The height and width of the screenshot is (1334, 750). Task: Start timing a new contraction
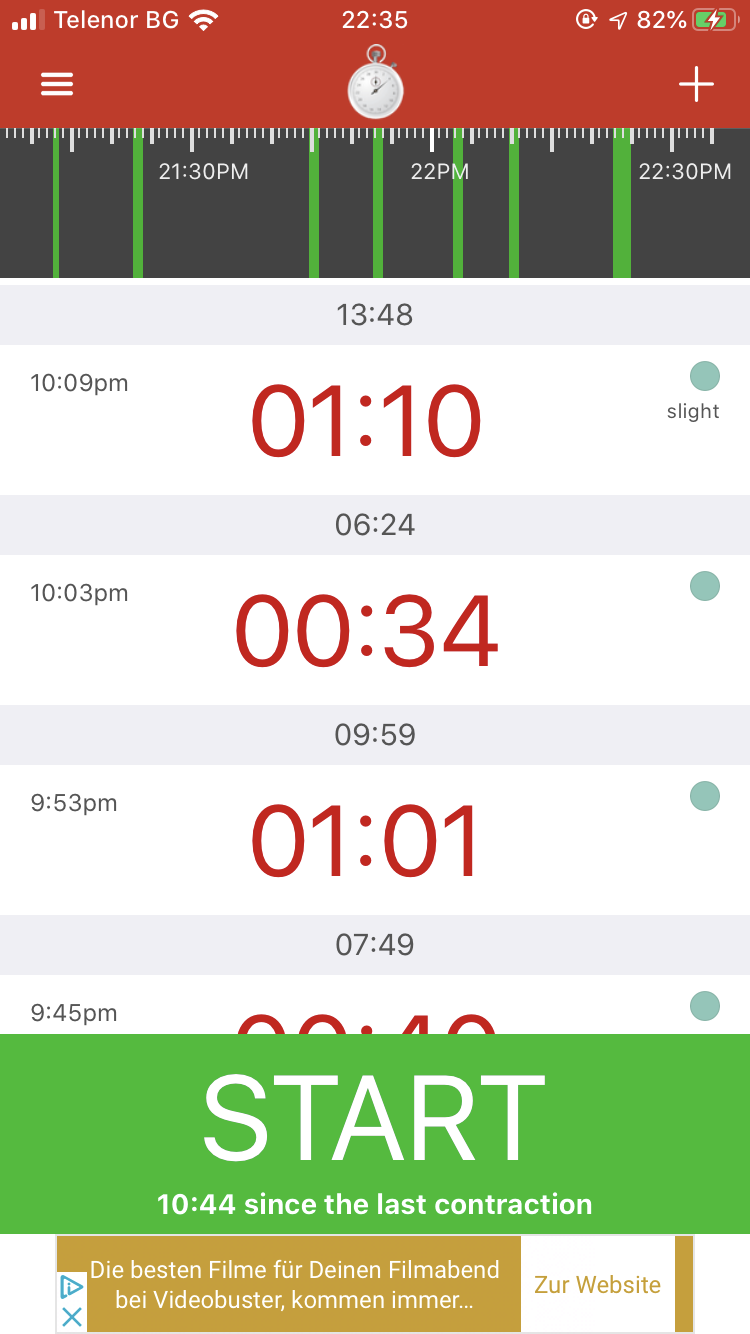point(375,1133)
